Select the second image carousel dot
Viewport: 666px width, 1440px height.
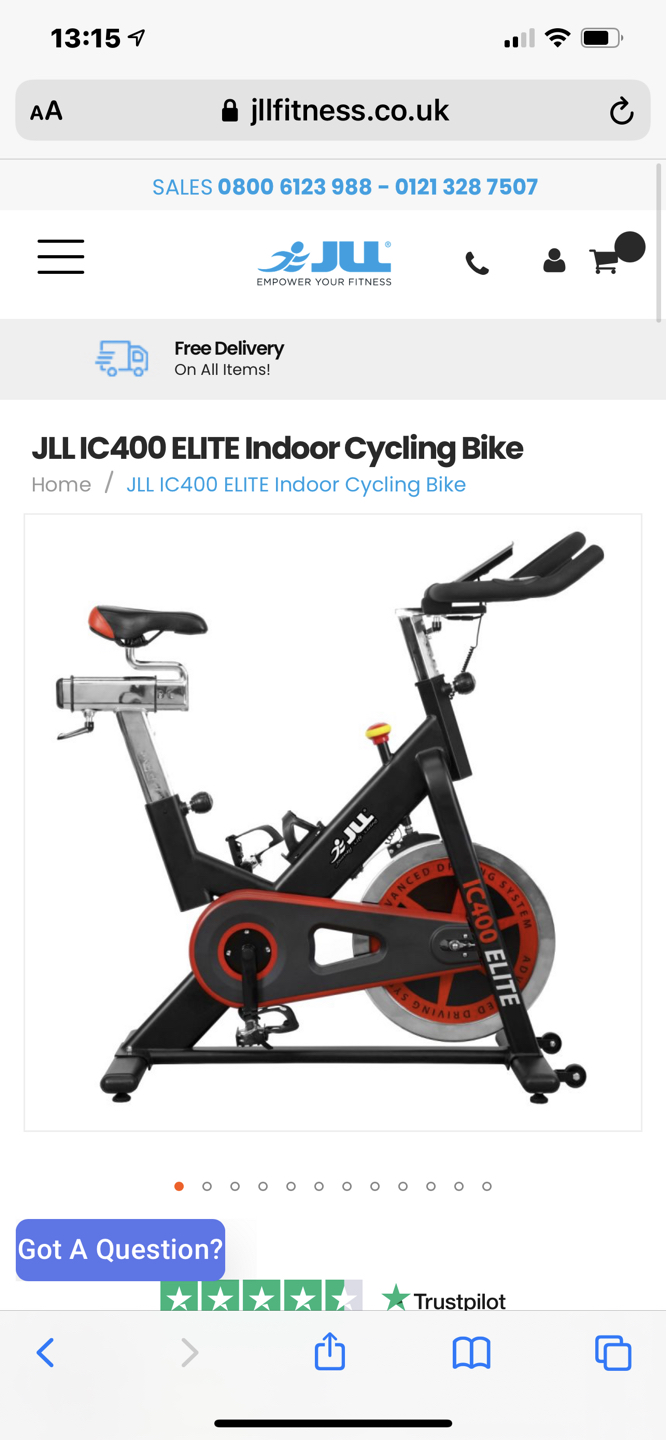pos(207,1186)
